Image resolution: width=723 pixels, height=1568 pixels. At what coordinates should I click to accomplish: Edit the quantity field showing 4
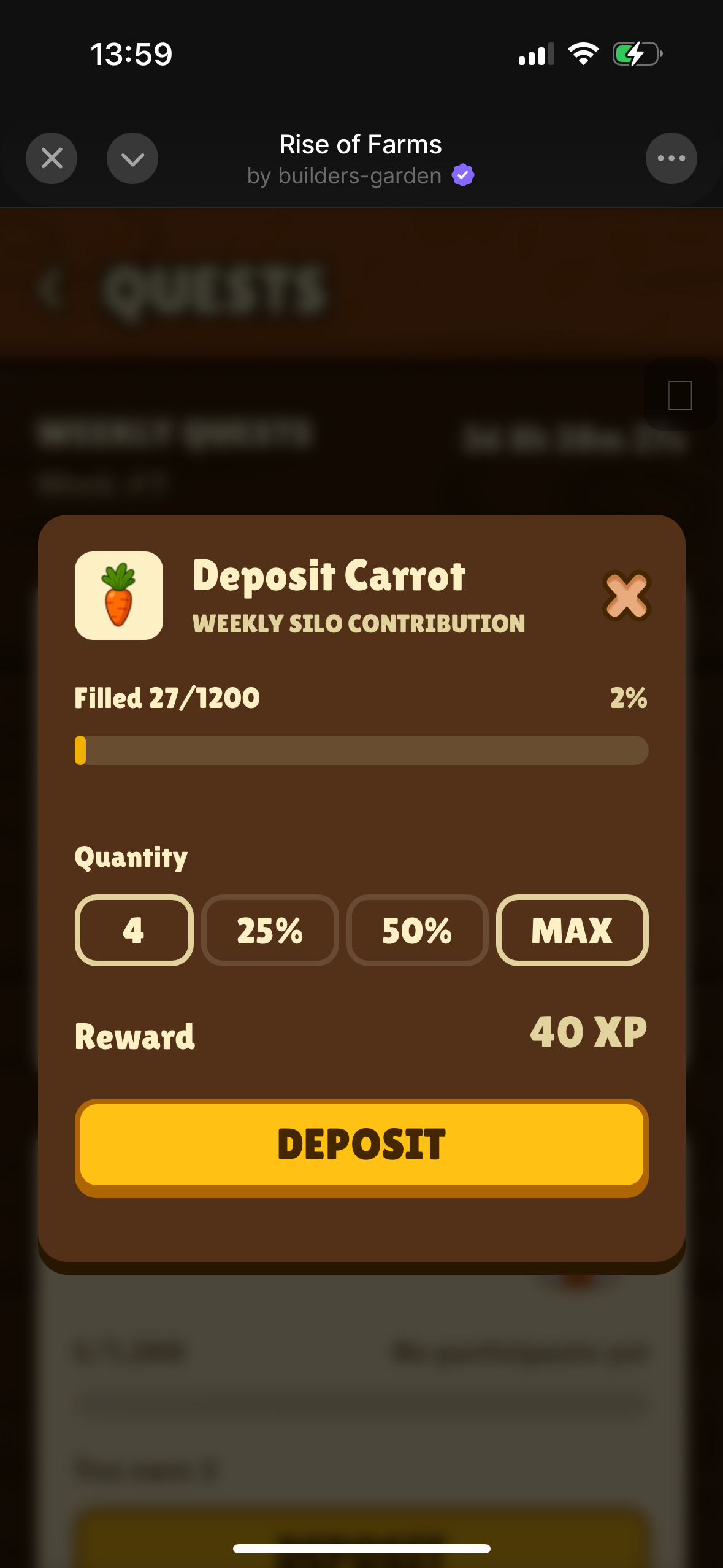[x=134, y=930]
